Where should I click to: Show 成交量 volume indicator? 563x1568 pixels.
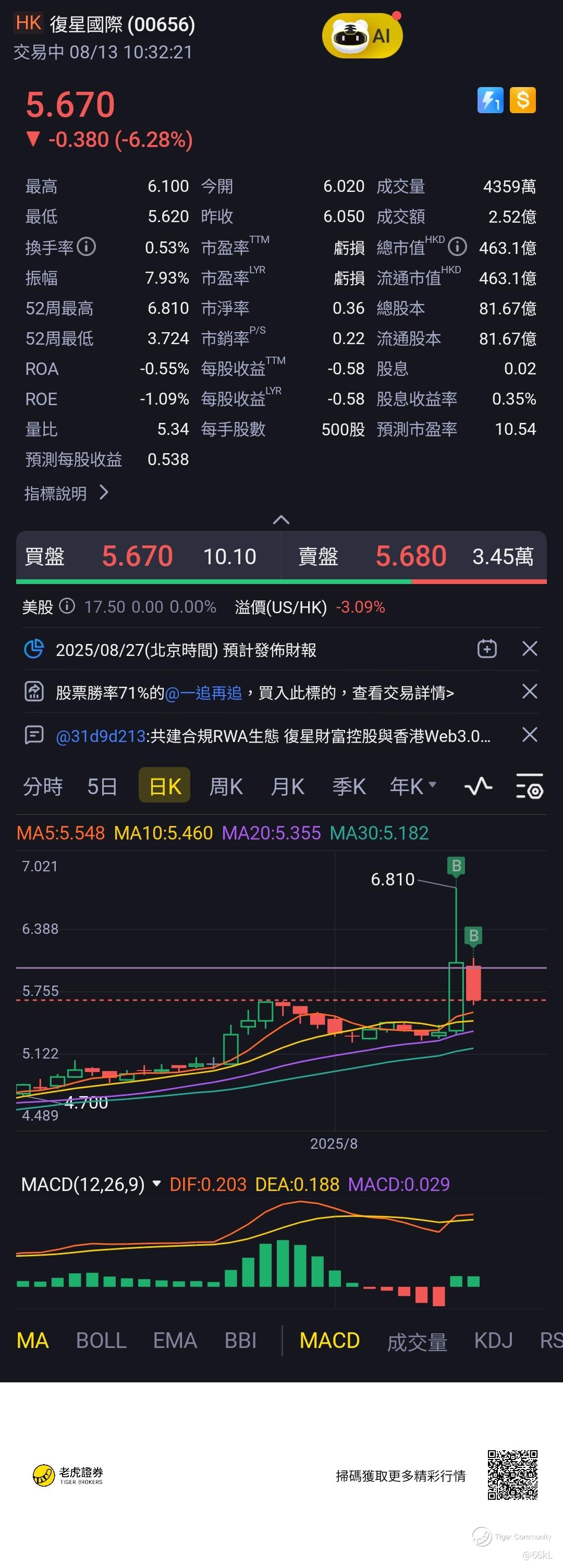pos(417,1342)
